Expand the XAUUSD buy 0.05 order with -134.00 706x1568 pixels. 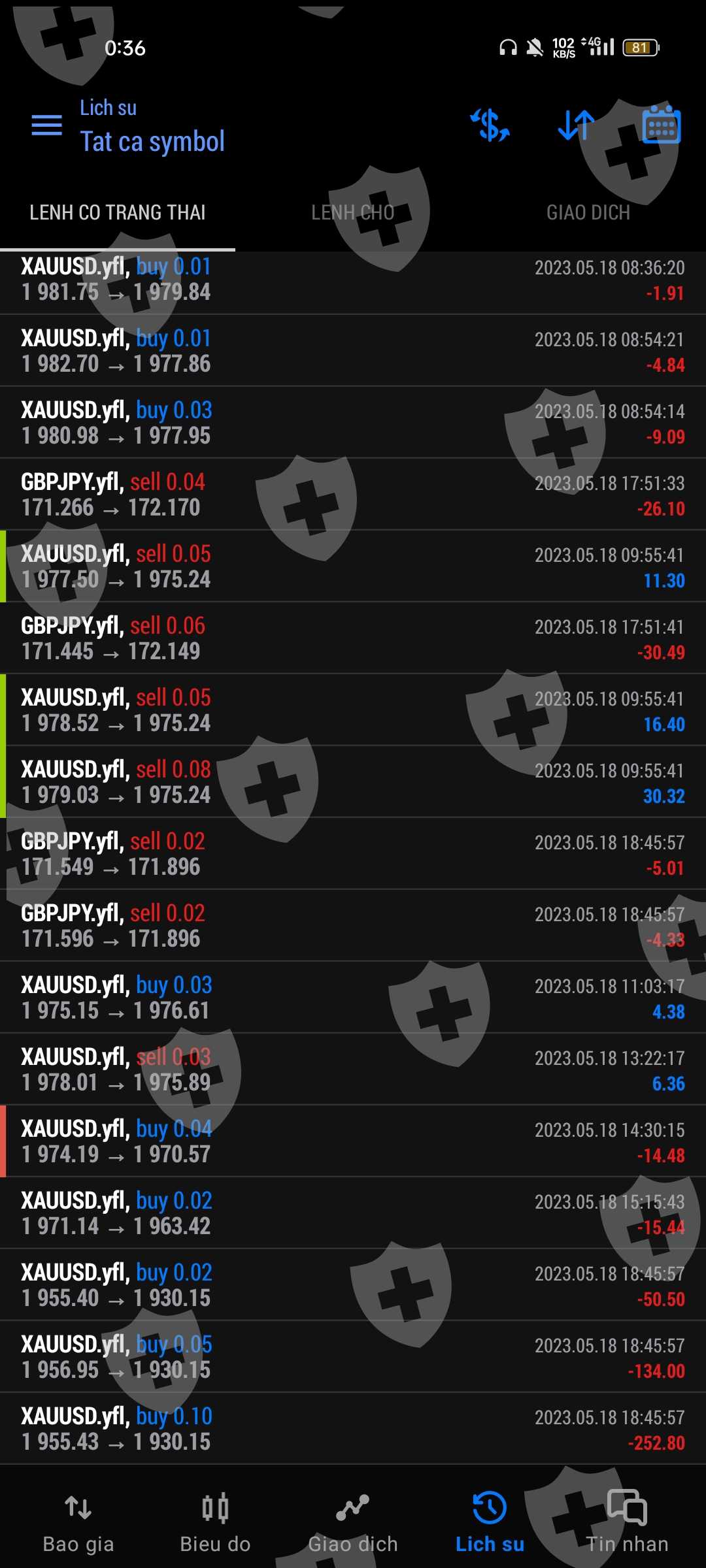click(353, 1357)
